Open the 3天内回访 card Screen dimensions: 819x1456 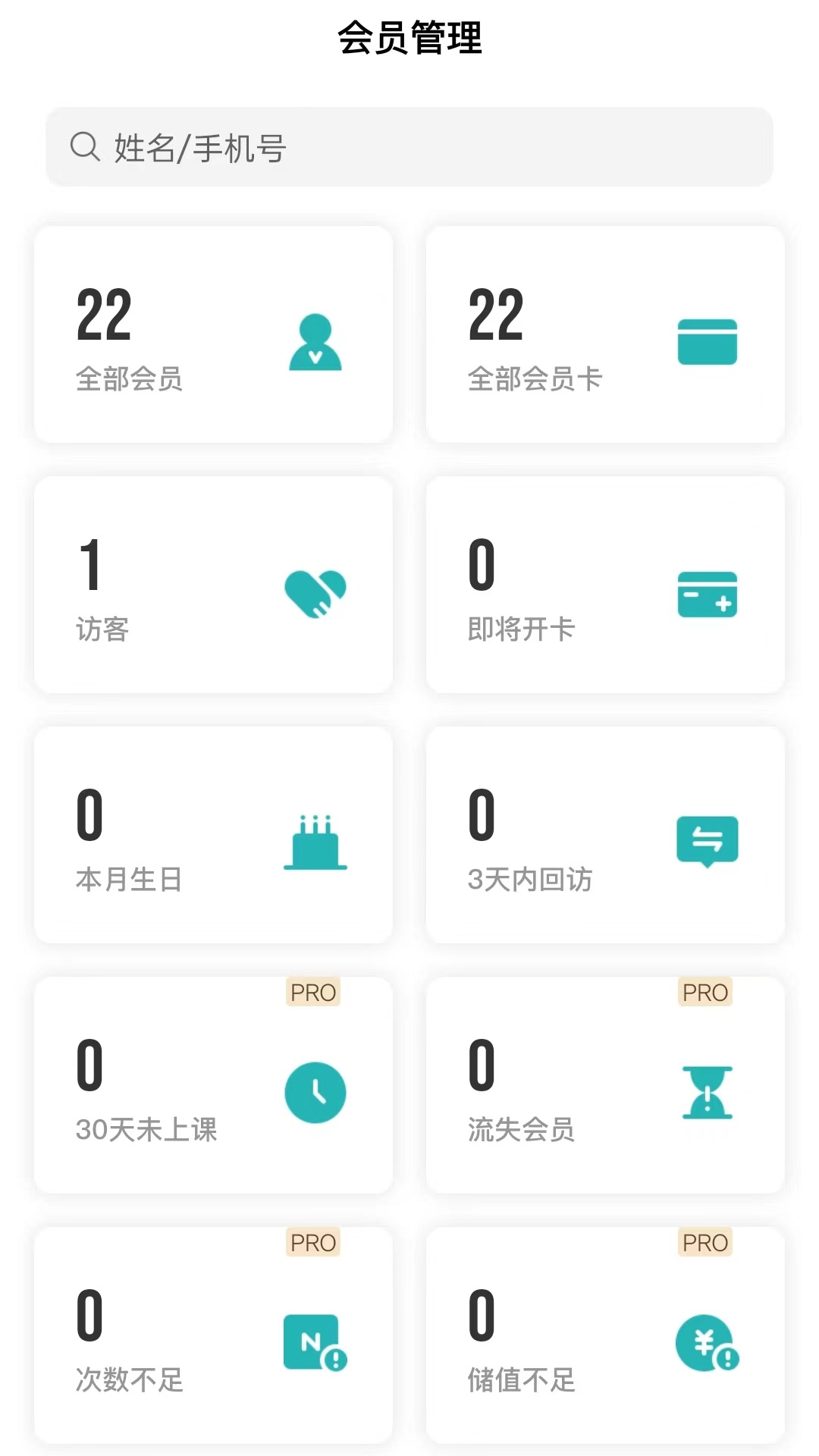[x=604, y=835]
